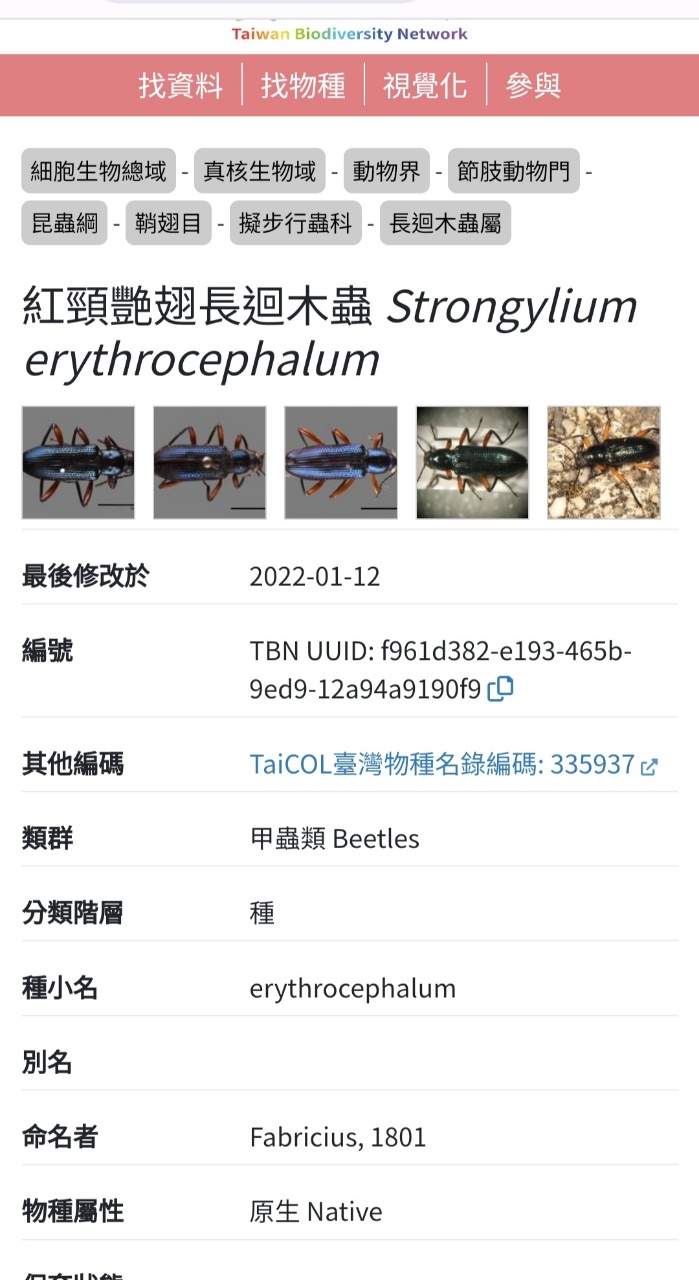Open the 鞘翅目 order page
The width and height of the screenshot is (699, 1280).
[168, 223]
